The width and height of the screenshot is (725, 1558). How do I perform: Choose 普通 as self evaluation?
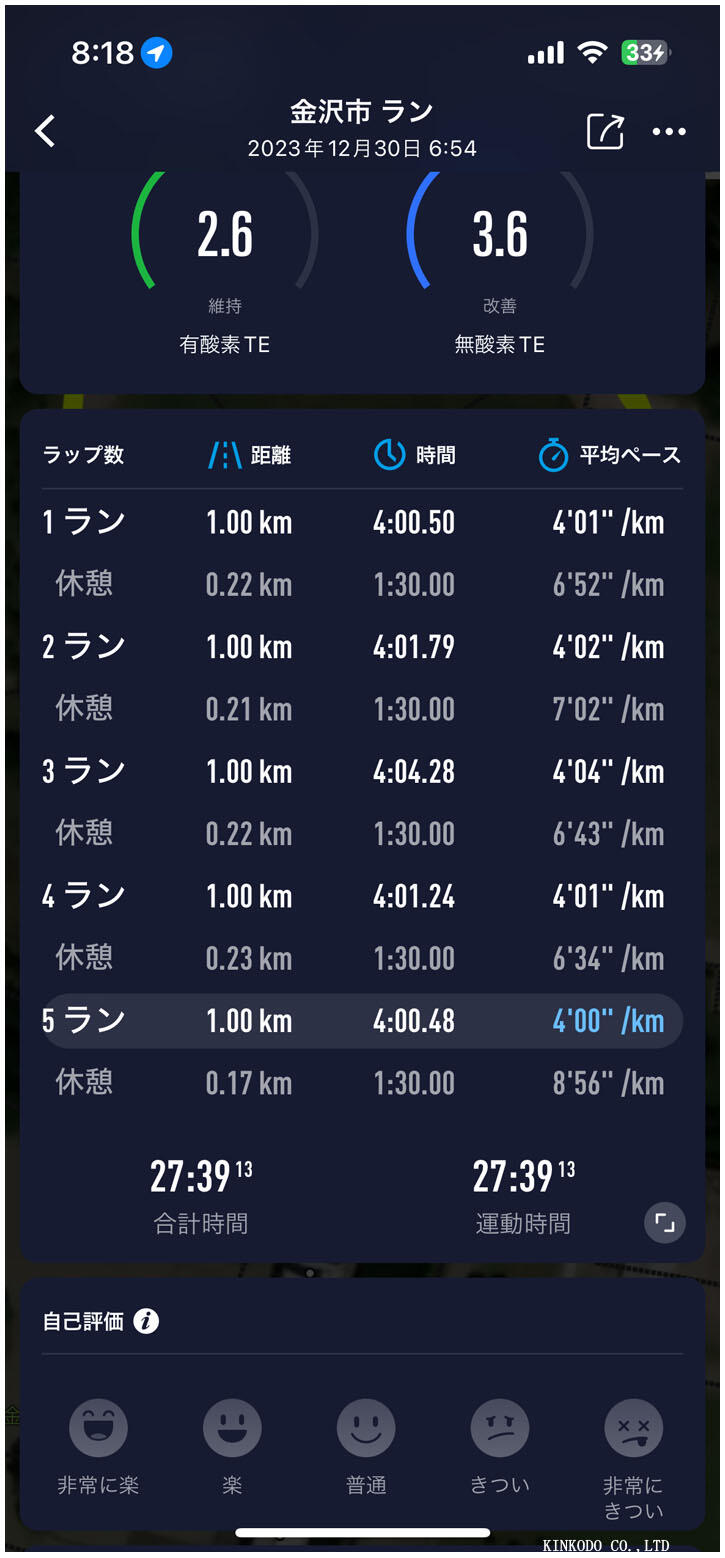point(366,1428)
